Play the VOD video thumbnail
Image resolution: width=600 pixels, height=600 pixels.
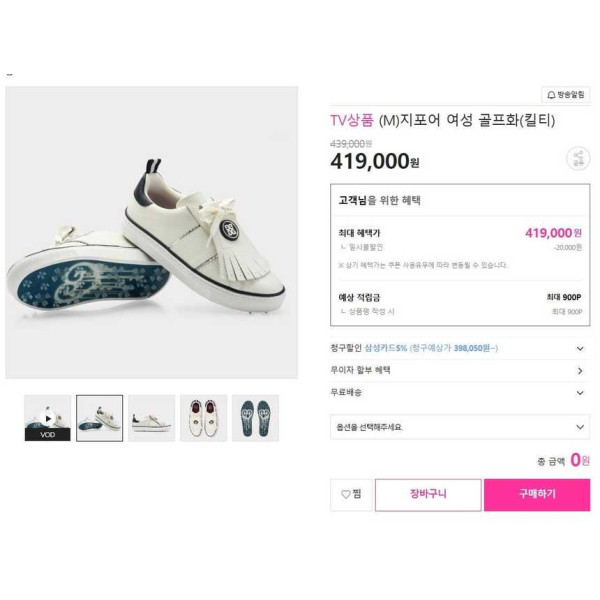[x=47, y=419]
